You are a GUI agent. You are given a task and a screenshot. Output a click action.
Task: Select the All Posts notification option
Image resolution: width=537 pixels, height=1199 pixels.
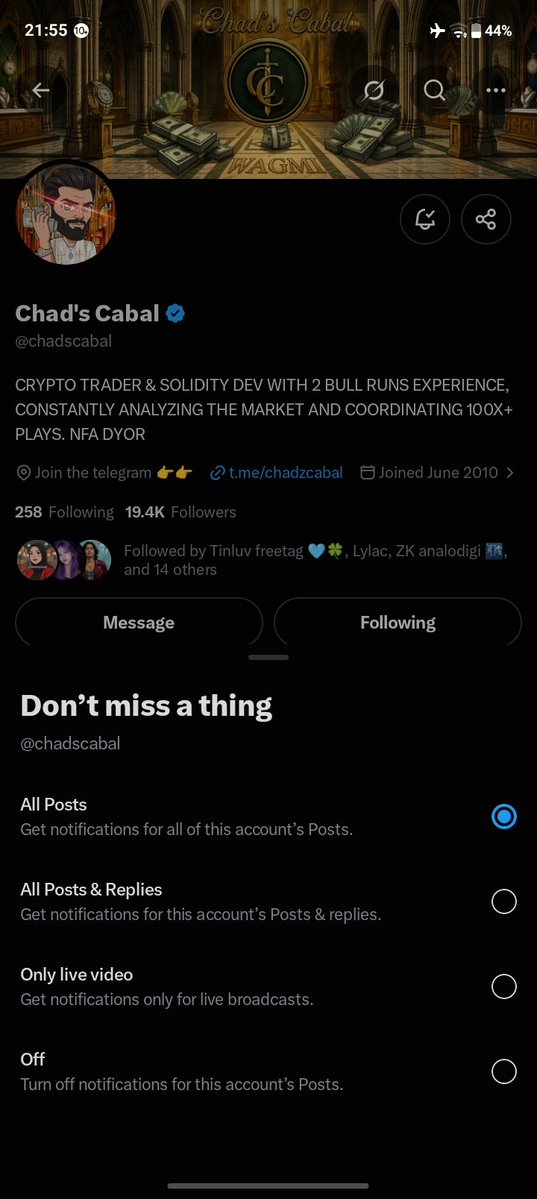pos(268,817)
